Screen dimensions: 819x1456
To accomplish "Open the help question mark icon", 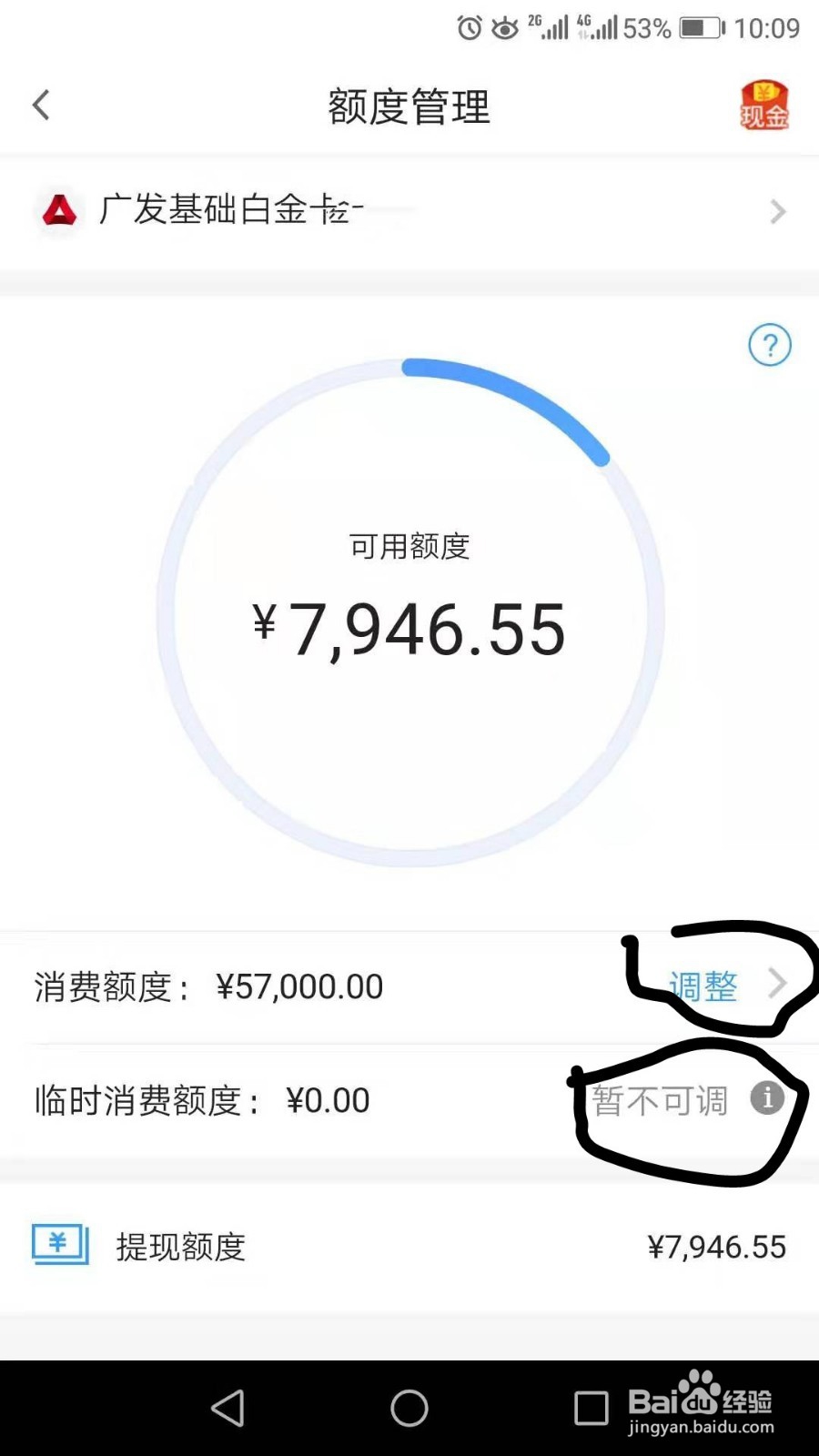I will coord(769,346).
